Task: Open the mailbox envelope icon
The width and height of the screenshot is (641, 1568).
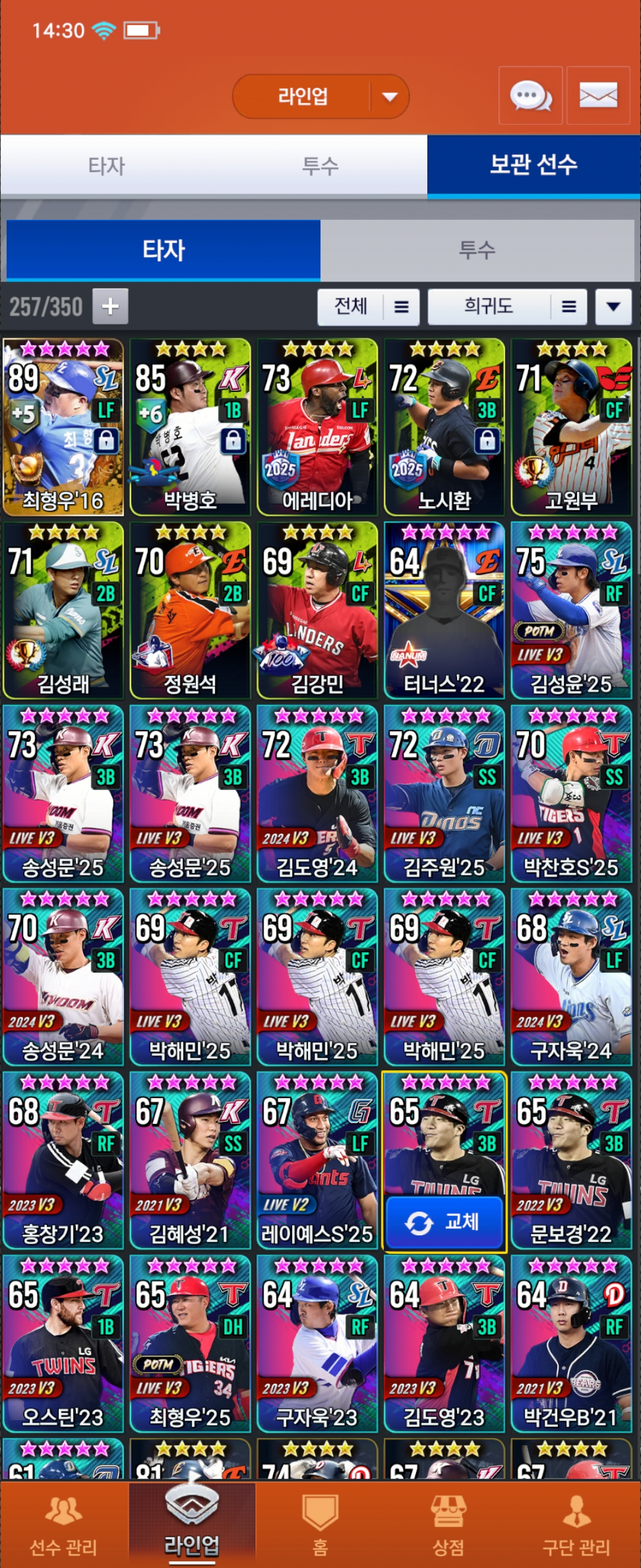Action: 597,96
